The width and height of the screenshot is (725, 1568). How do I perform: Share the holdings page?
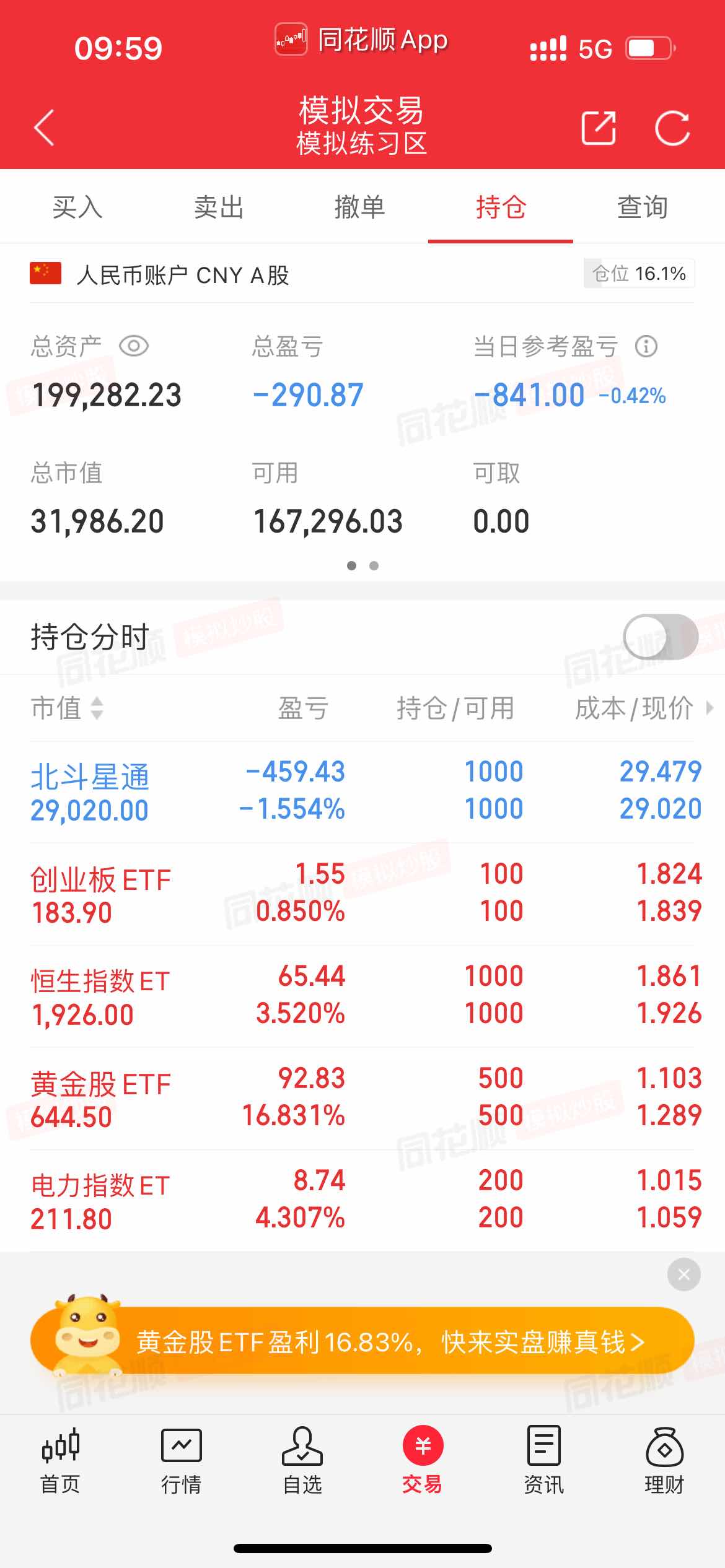pos(598,128)
